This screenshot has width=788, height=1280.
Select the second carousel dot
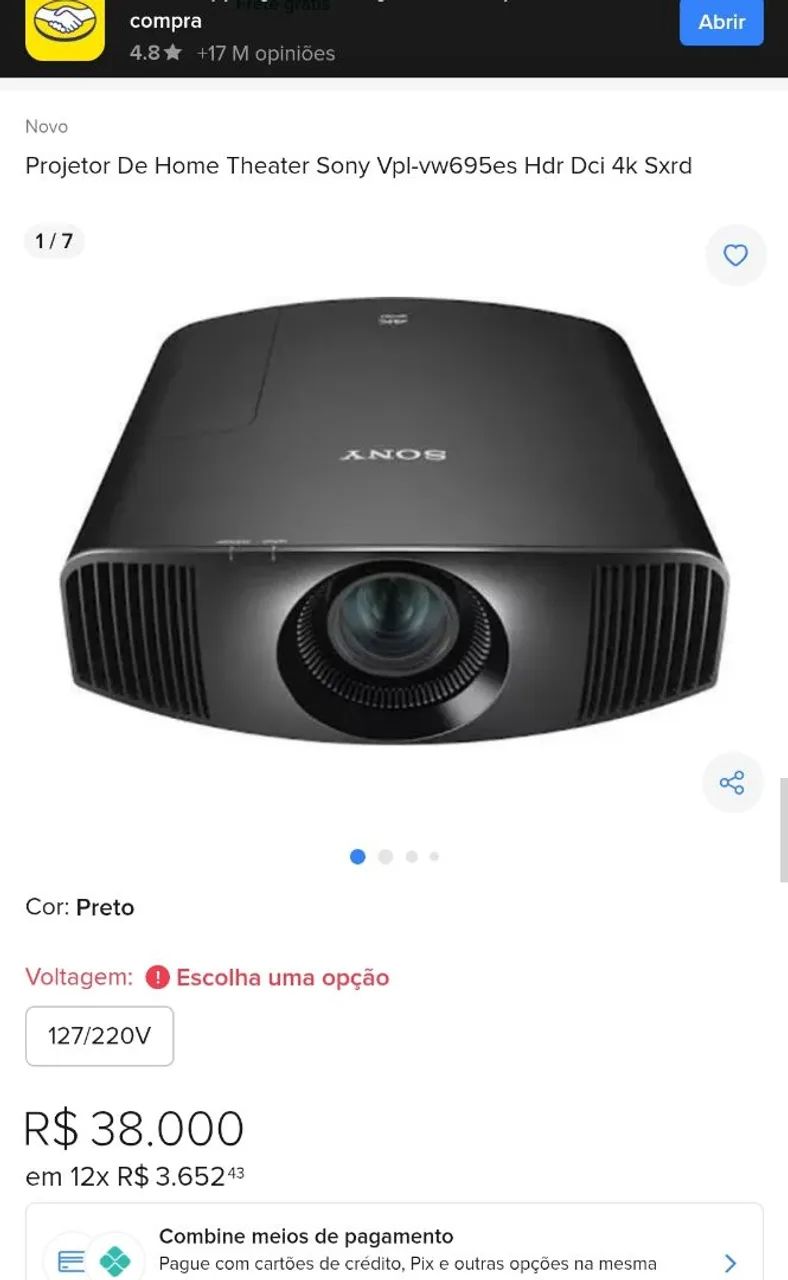point(384,856)
